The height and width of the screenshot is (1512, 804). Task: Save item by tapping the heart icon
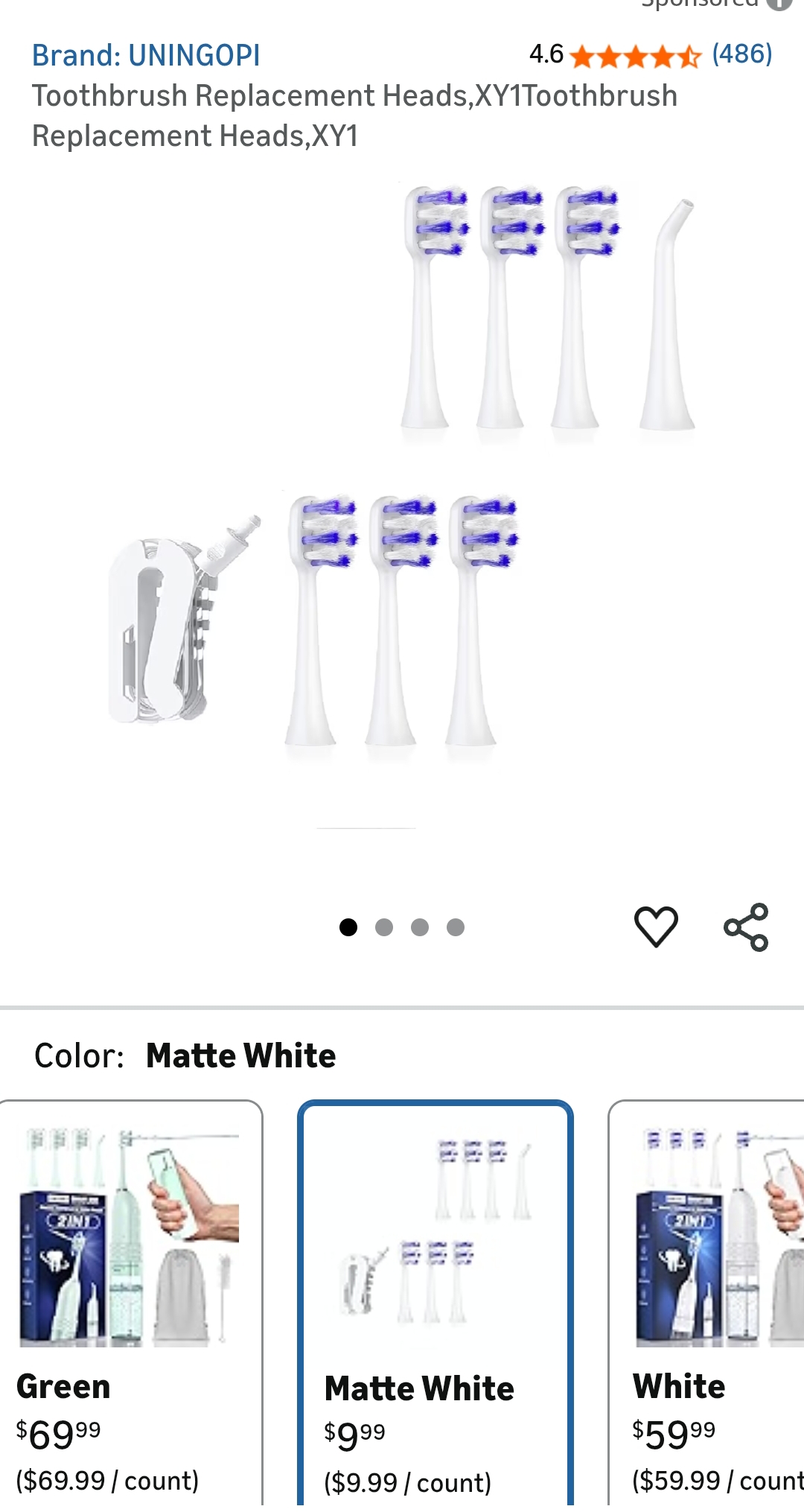point(654,926)
